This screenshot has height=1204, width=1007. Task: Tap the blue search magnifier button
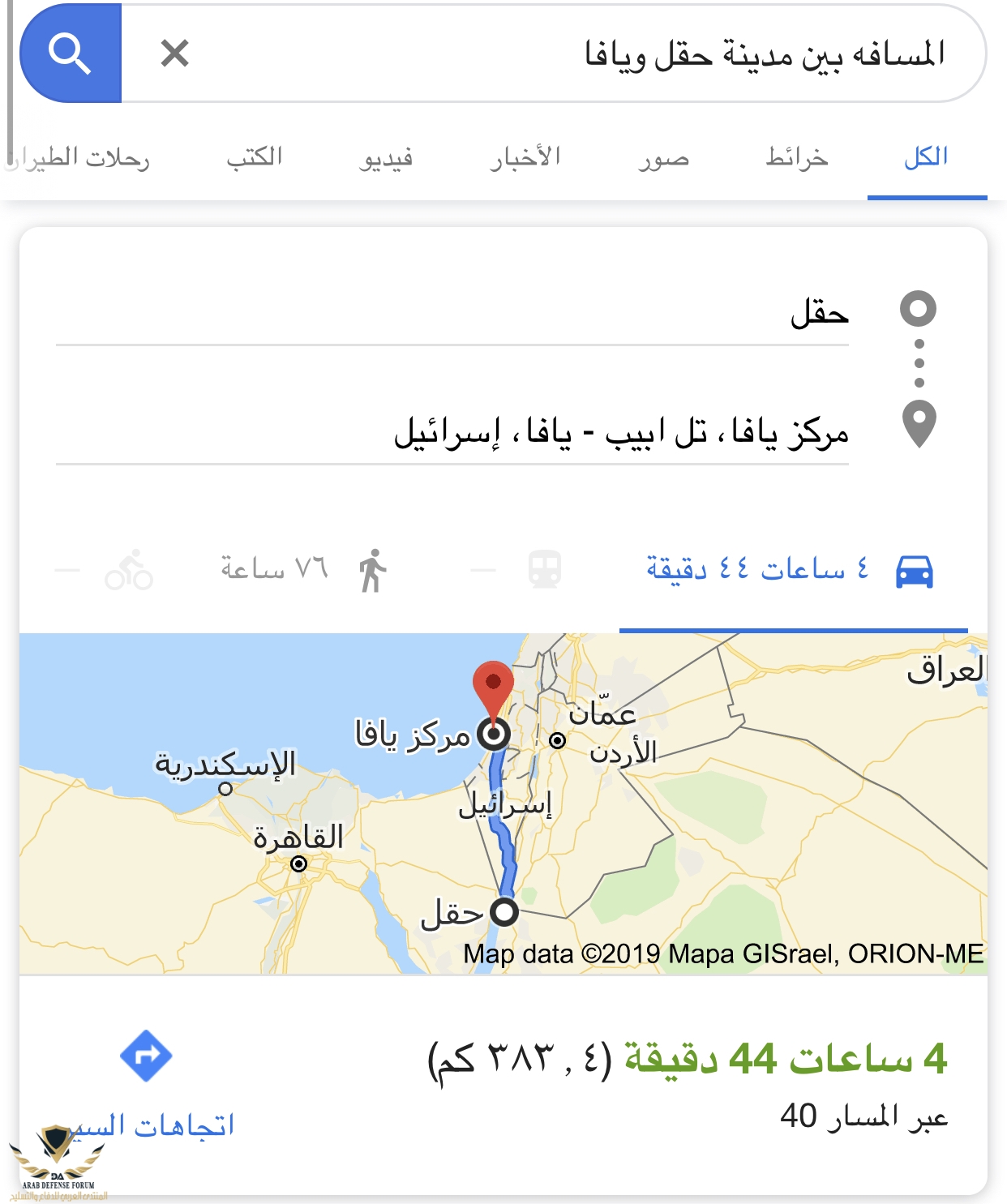point(71,54)
